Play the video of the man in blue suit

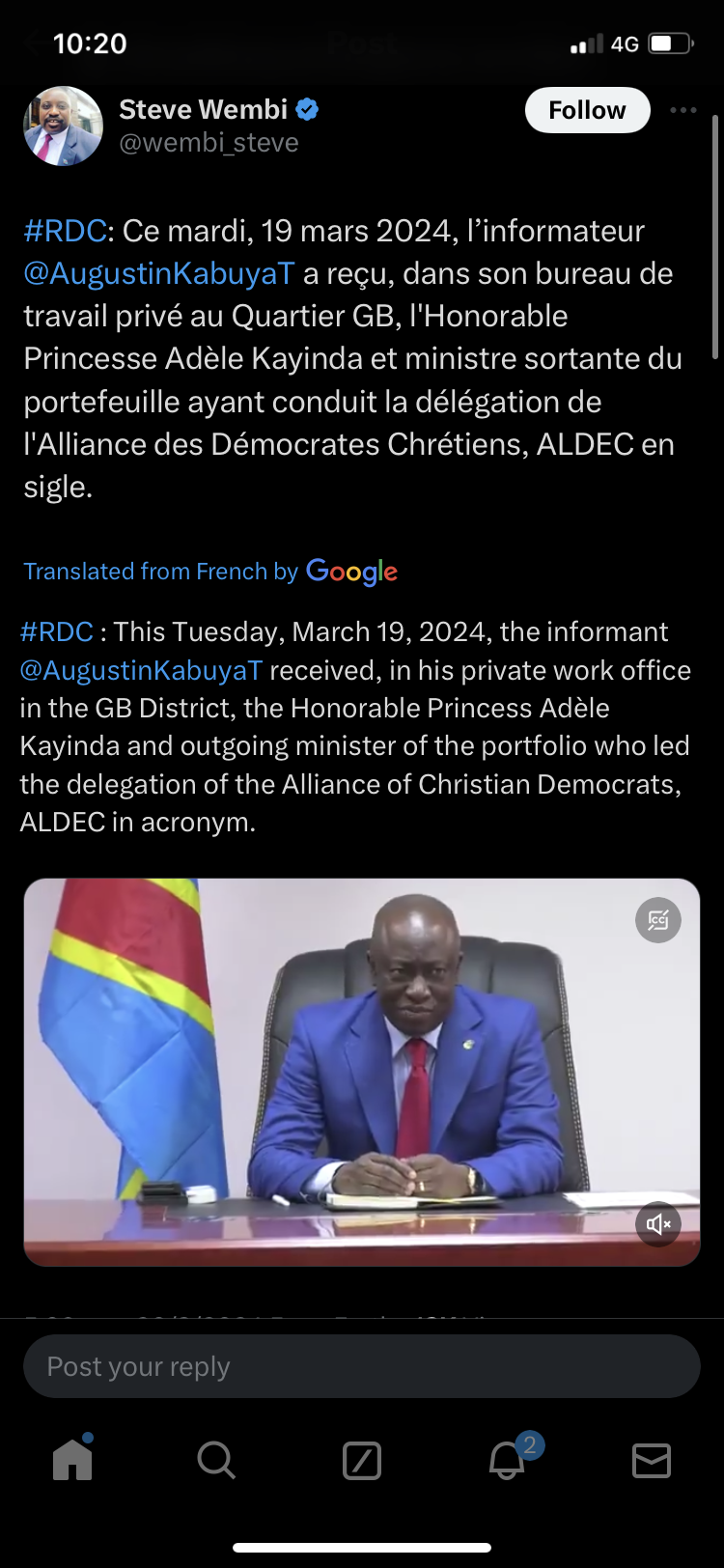pos(361,1072)
